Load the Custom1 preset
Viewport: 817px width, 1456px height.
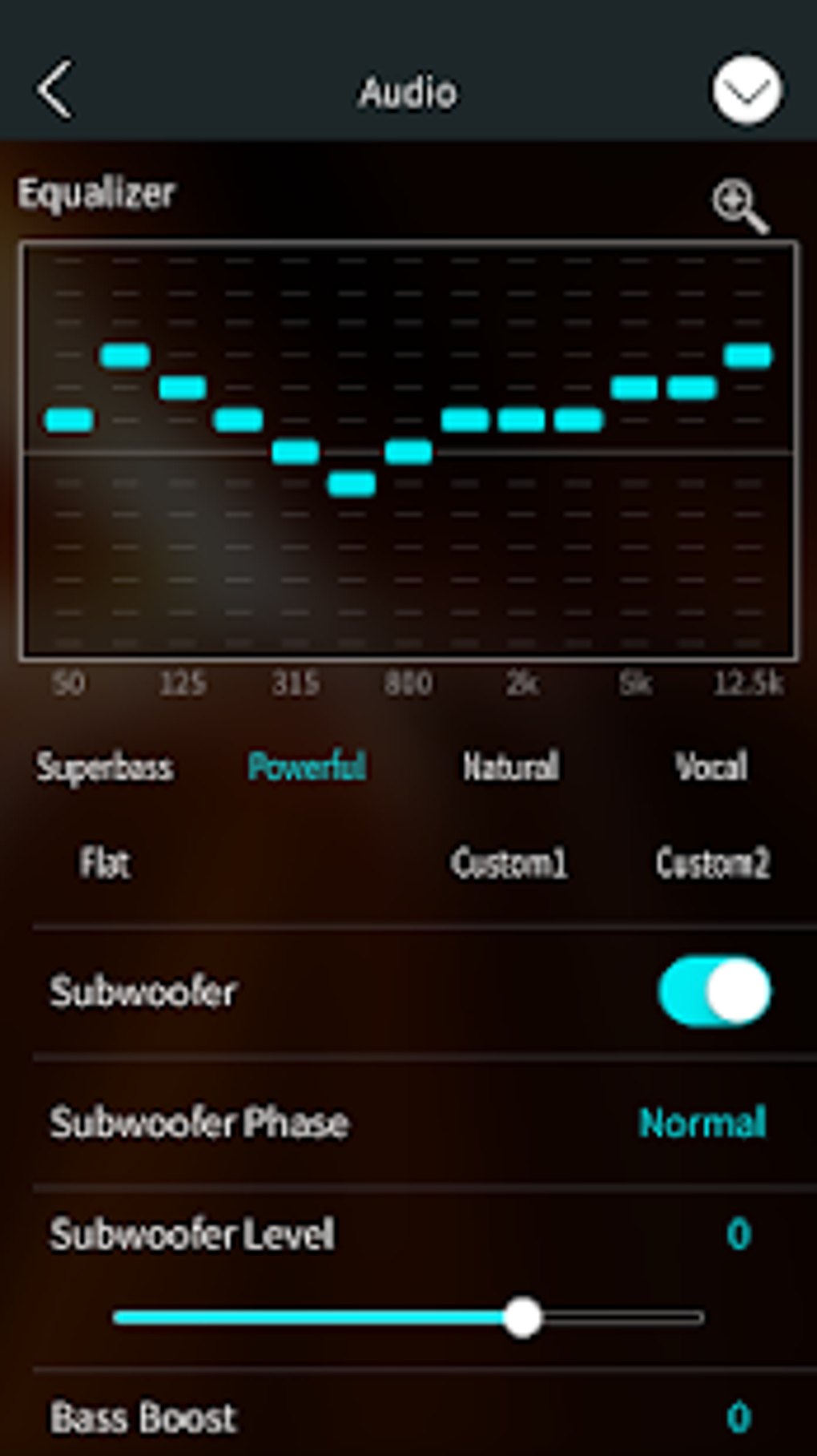(x=509, y=863)
